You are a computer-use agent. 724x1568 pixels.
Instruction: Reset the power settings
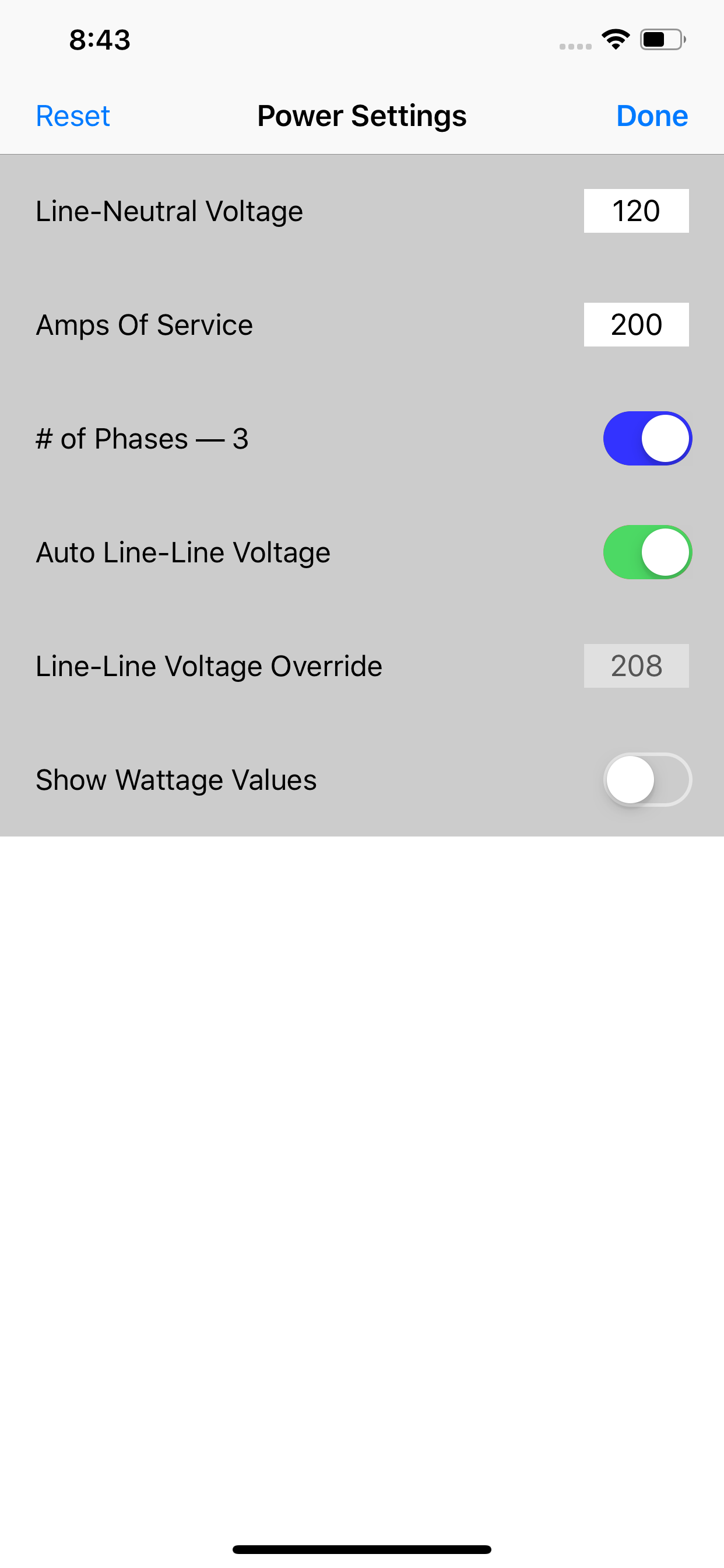tap(73, 116)
